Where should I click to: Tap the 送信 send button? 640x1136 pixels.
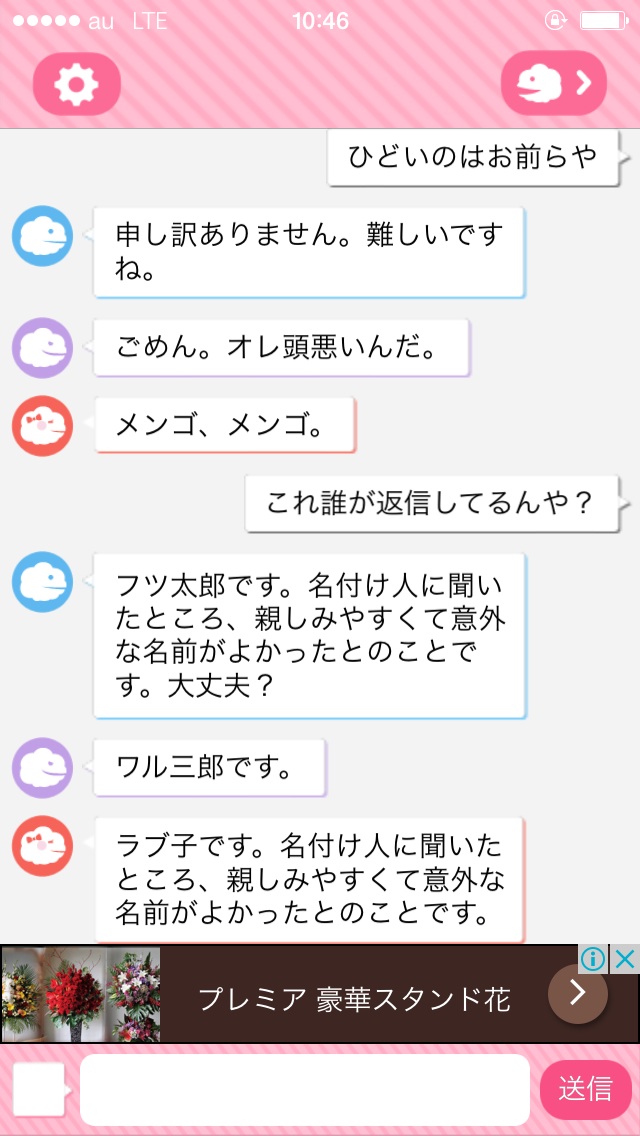tap(586, 1090)
